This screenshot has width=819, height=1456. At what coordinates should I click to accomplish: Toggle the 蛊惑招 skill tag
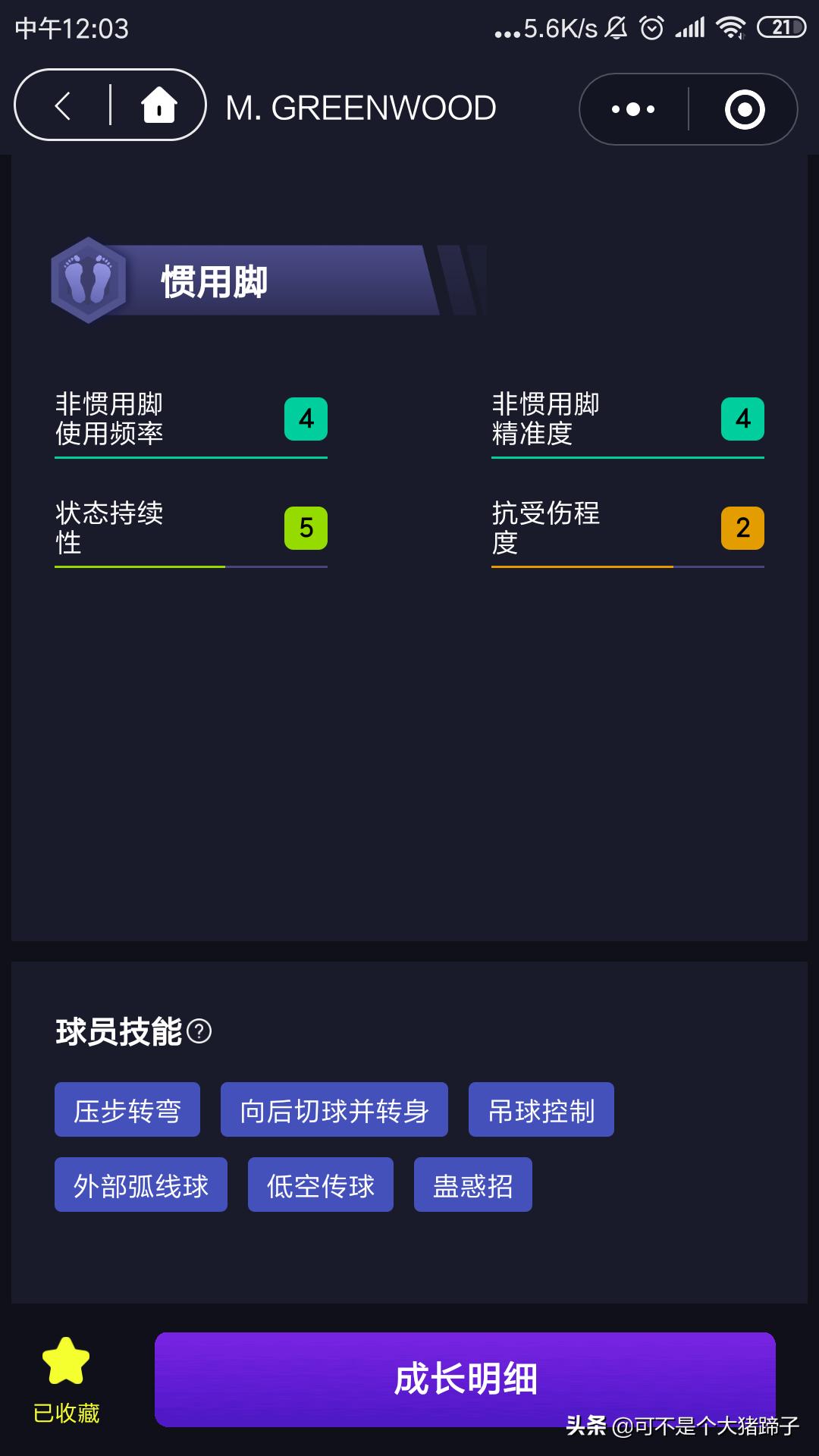(x=472, y=1185)
